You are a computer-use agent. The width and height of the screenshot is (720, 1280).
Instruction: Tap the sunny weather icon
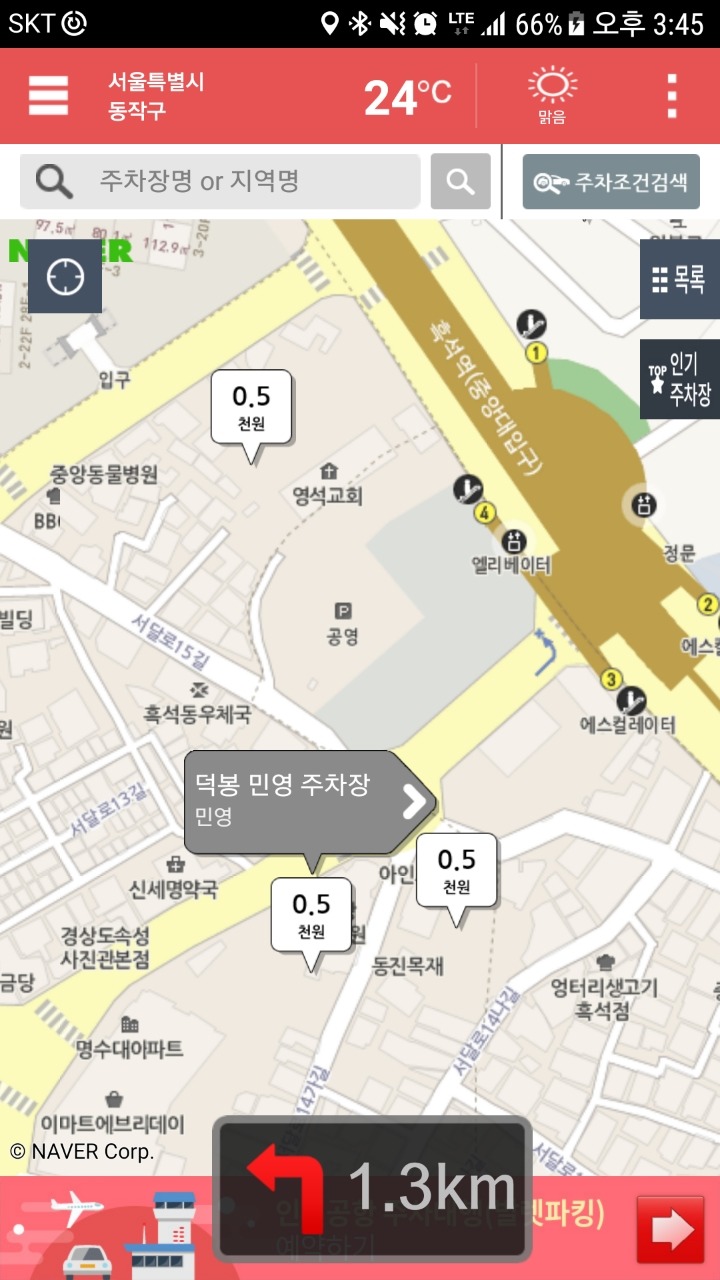[552, 94]
